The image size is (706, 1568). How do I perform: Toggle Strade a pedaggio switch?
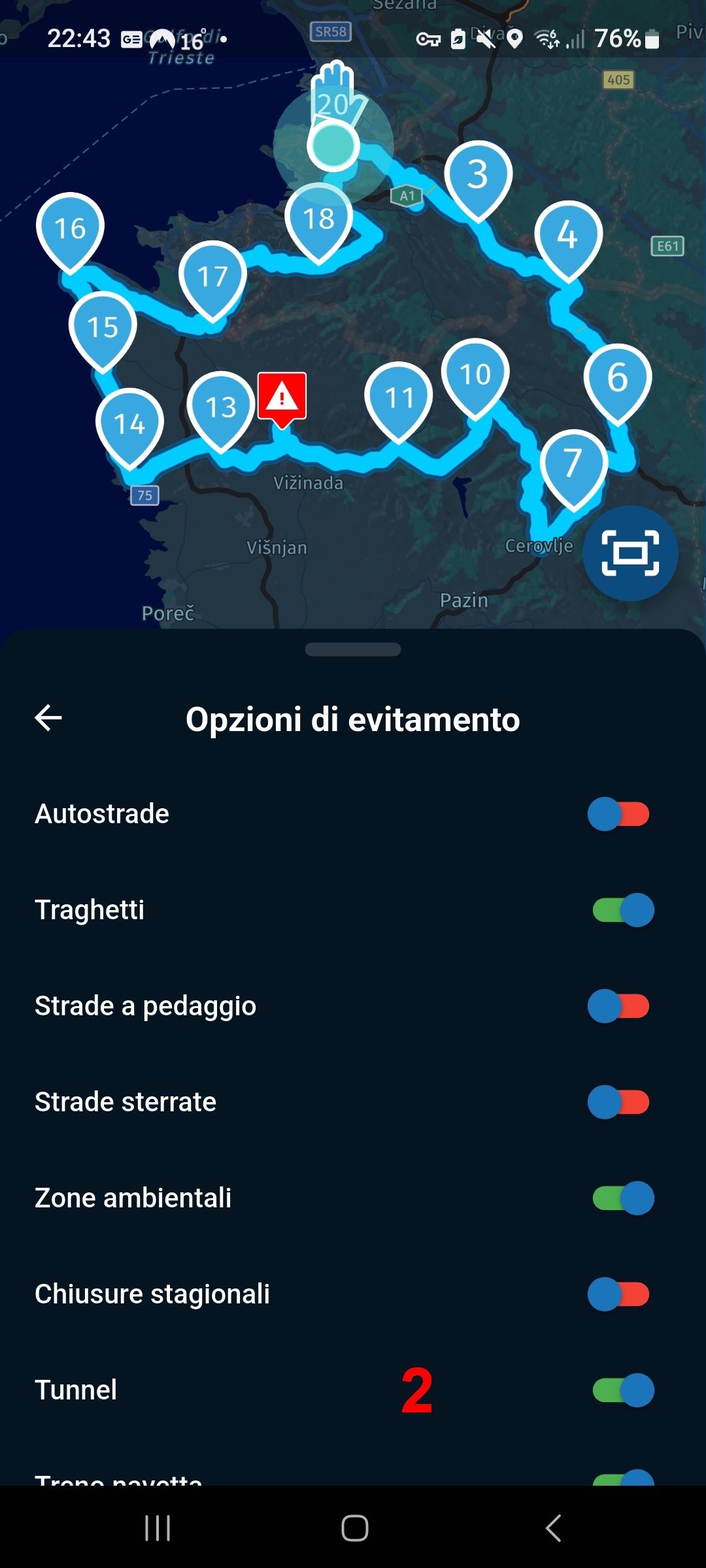tap(618, 1006)
